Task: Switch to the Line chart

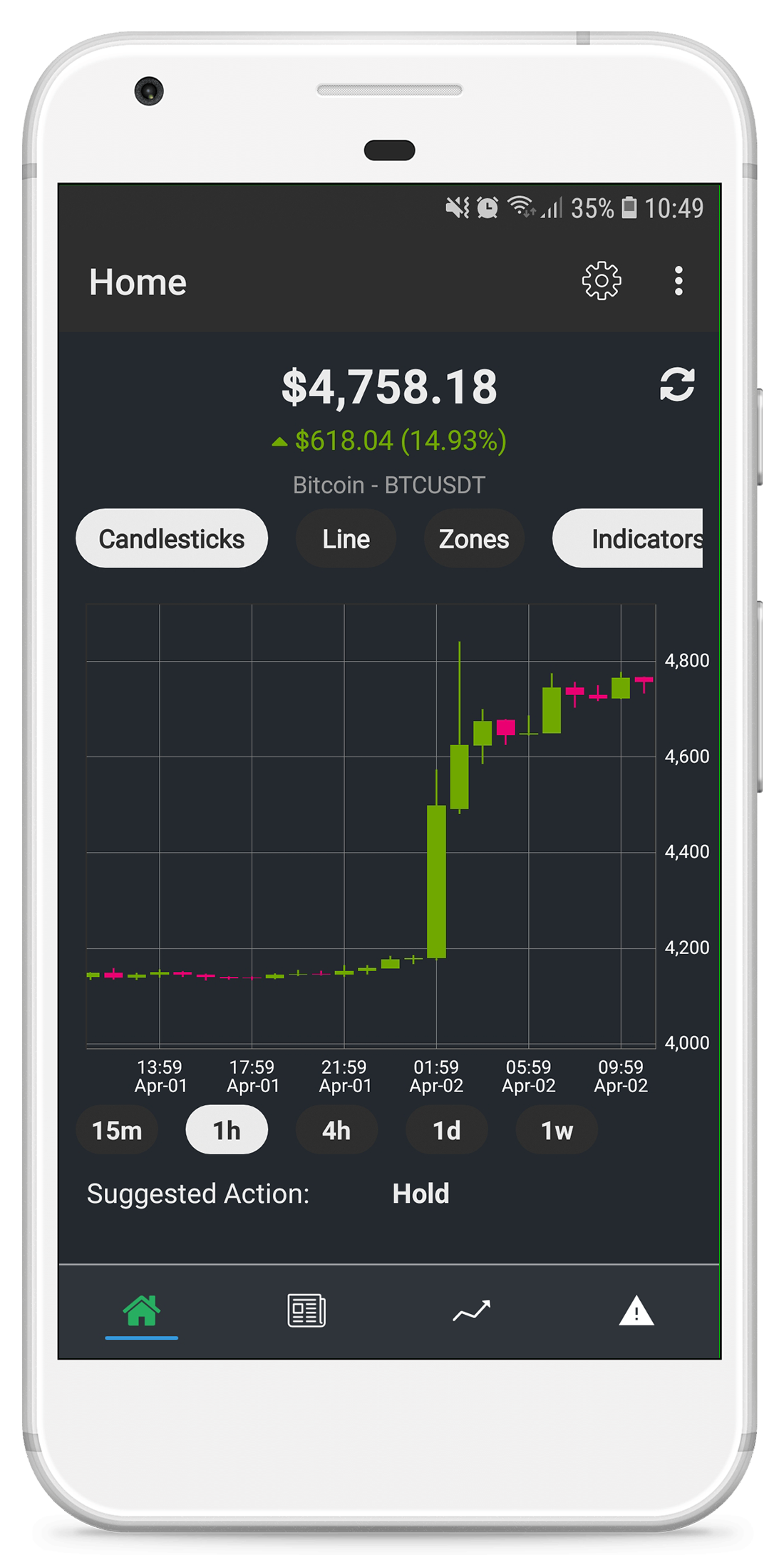Action: [x=346, y=539]
